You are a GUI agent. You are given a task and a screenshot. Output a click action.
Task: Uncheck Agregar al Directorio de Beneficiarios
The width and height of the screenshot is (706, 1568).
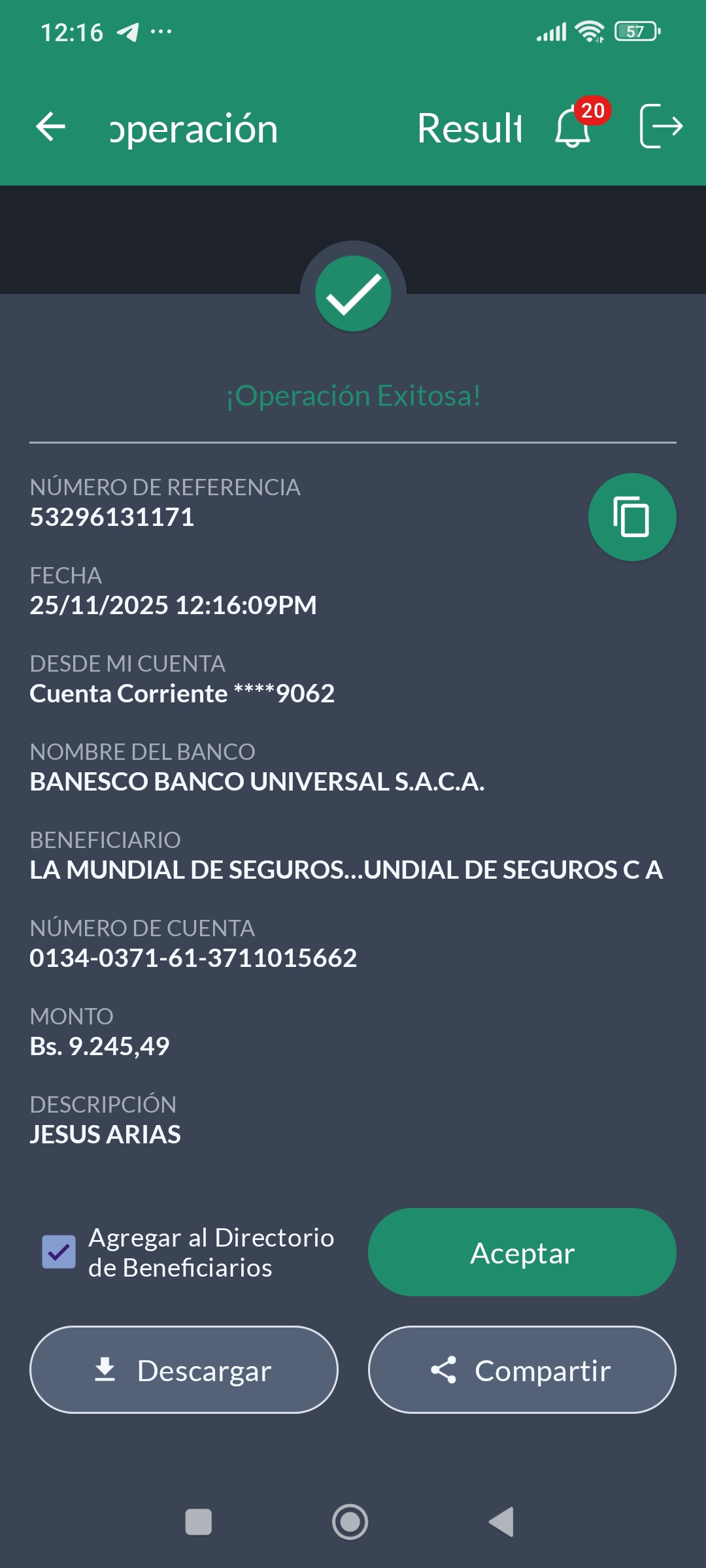[x=59, y=1252]
